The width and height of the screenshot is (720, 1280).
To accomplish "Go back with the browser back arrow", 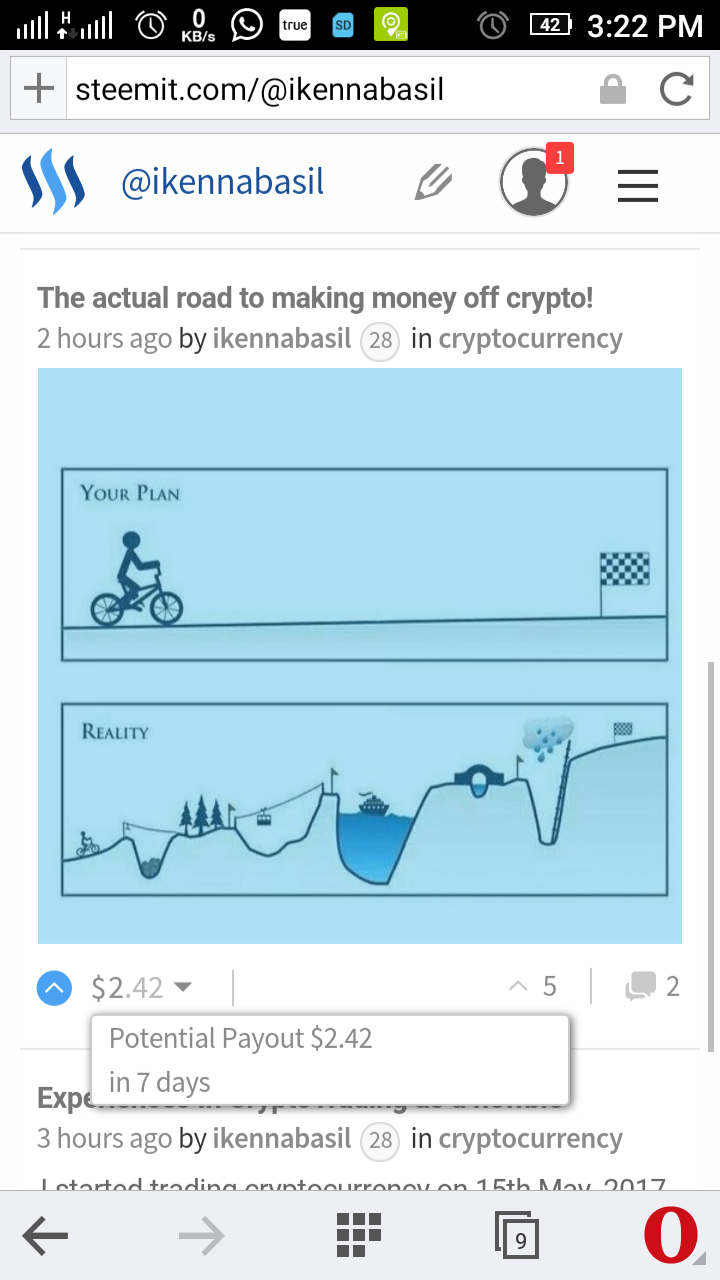I will click(x=45, y=1237).
